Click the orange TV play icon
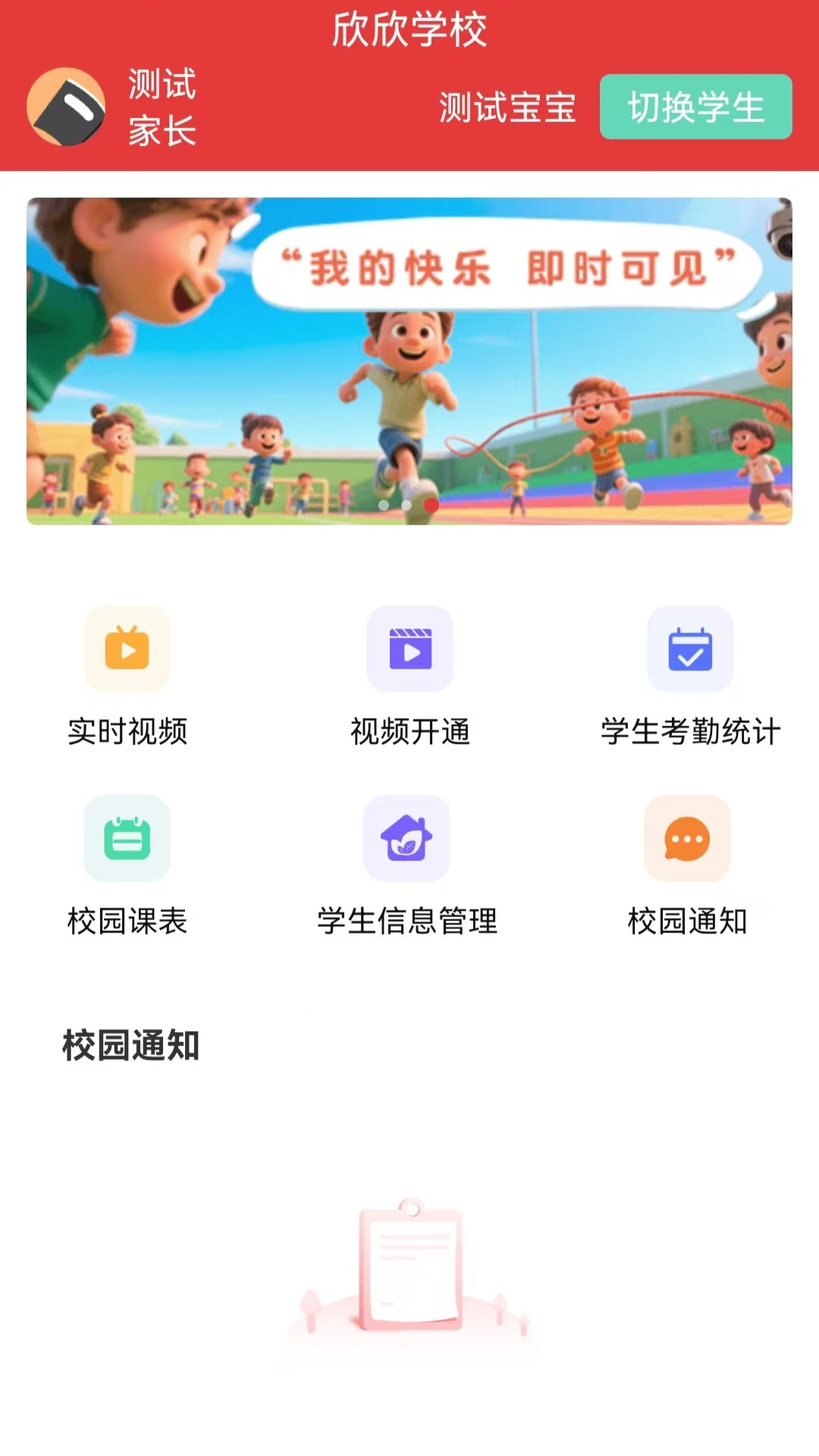Screen dimensions: 819x1456 [127, 650]
